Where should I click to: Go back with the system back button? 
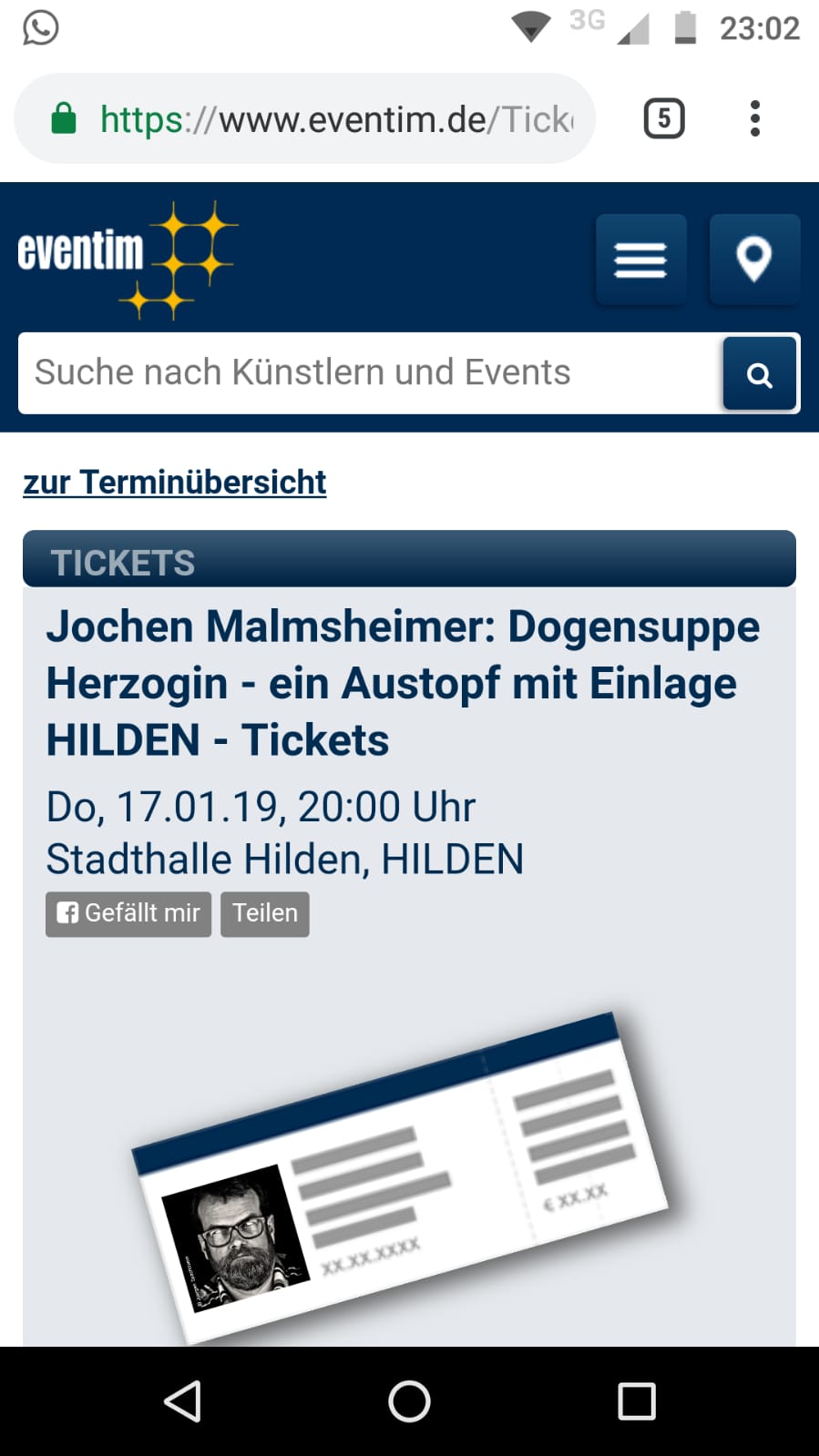tap(182, 1401)
